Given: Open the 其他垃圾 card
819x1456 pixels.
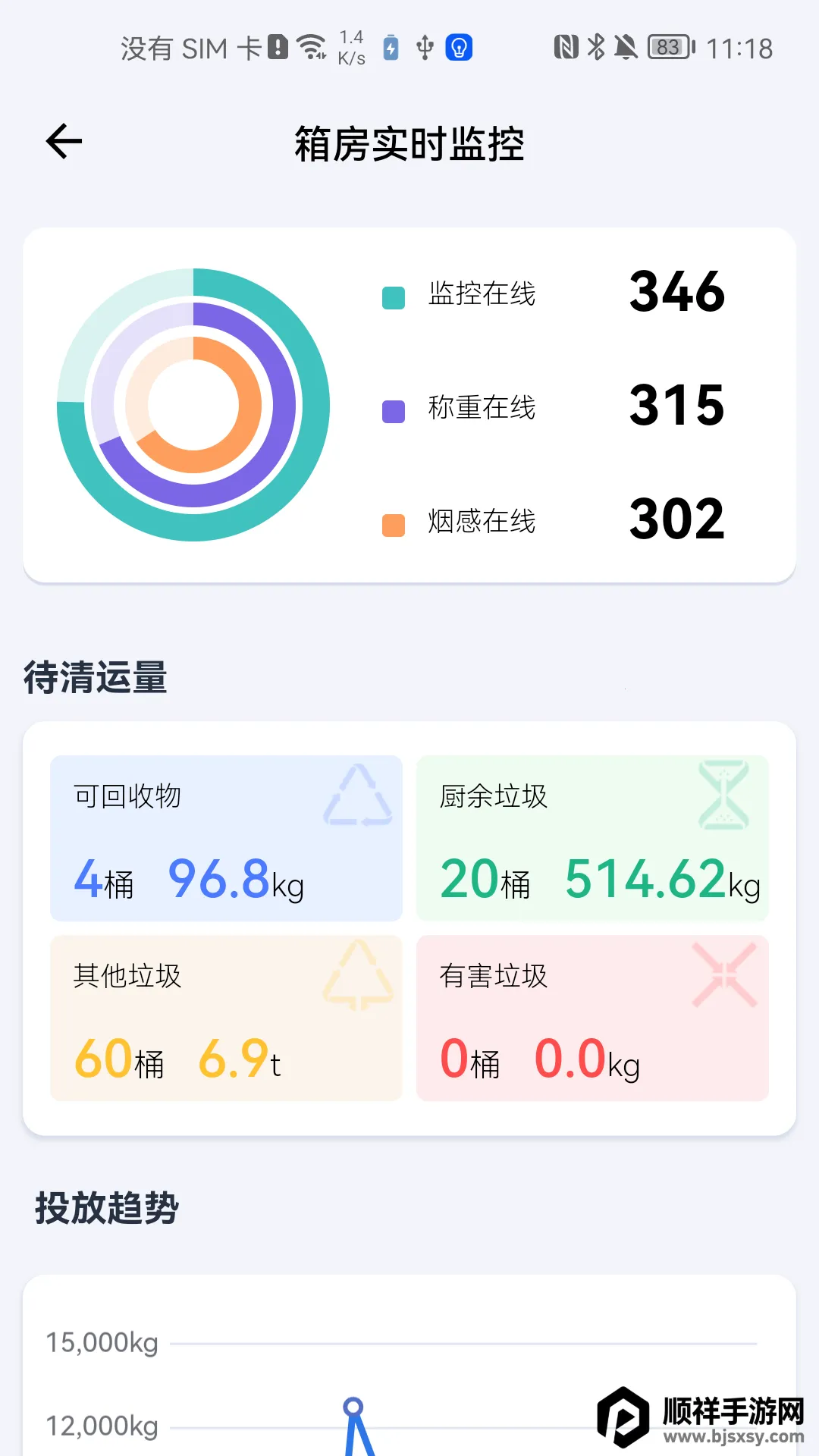Looking at the screenshot, I should click(x=226, y=1018).
